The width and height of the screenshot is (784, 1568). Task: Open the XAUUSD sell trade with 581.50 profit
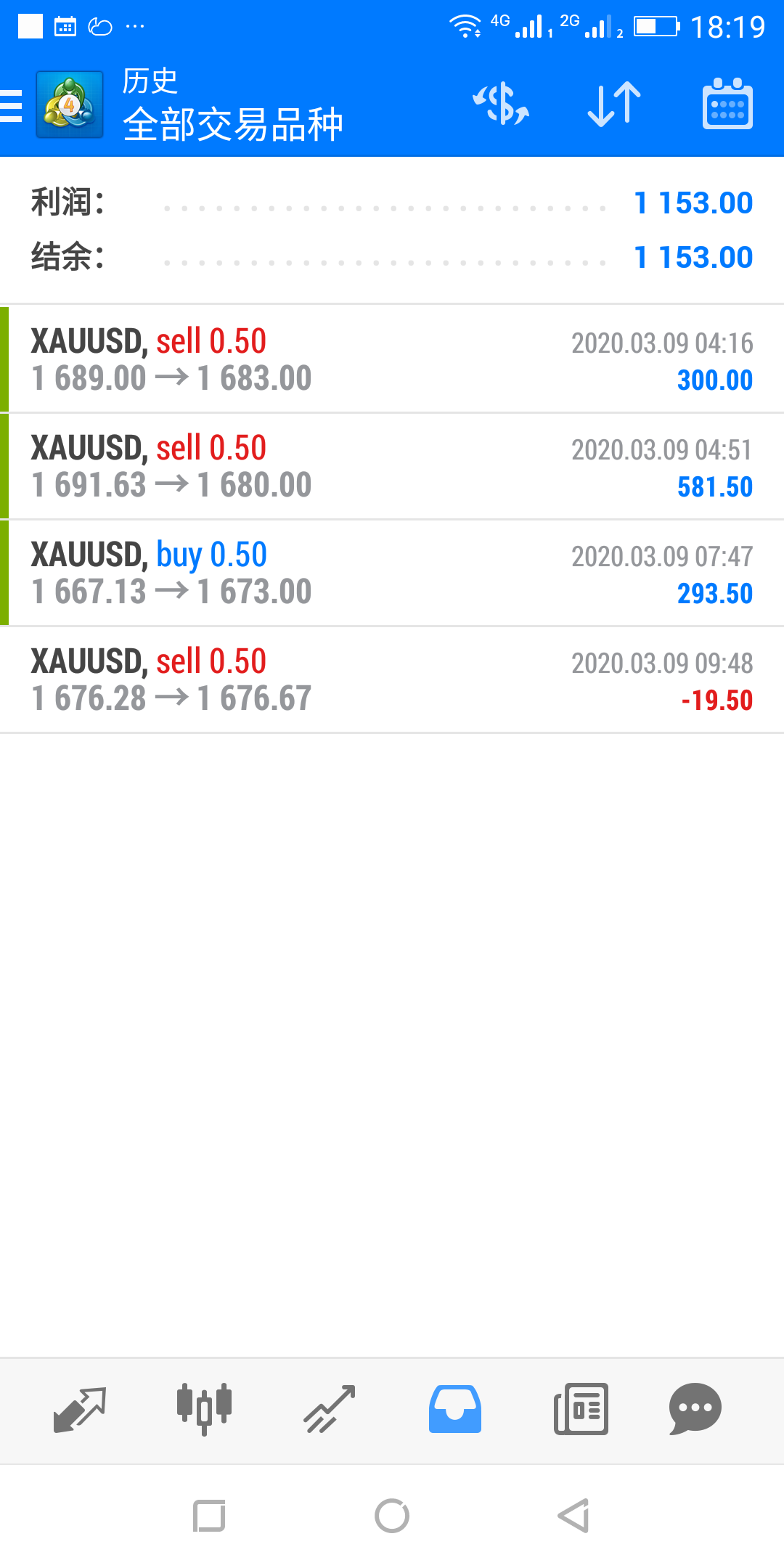392,466
